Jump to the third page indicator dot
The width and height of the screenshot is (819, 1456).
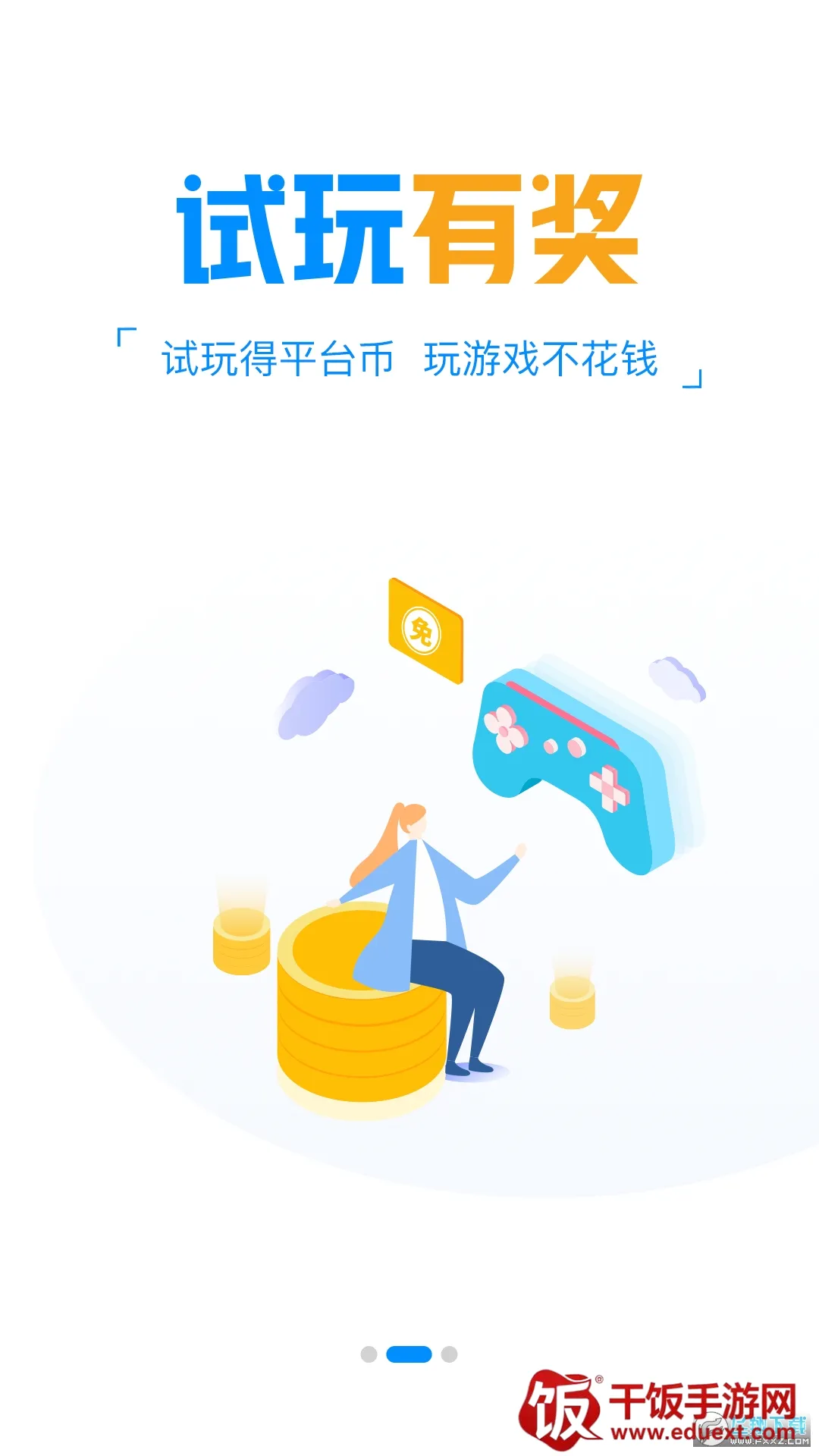coord(450,1354)
